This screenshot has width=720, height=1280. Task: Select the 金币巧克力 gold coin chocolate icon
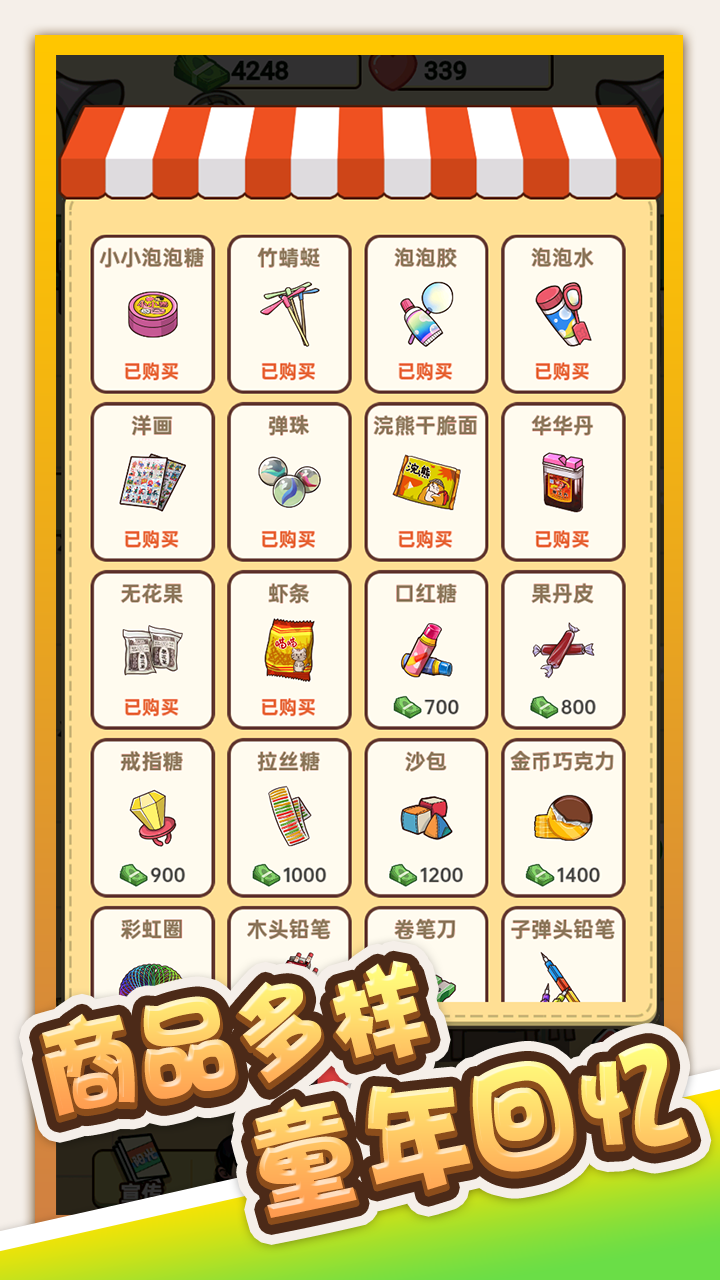(564, 815)
